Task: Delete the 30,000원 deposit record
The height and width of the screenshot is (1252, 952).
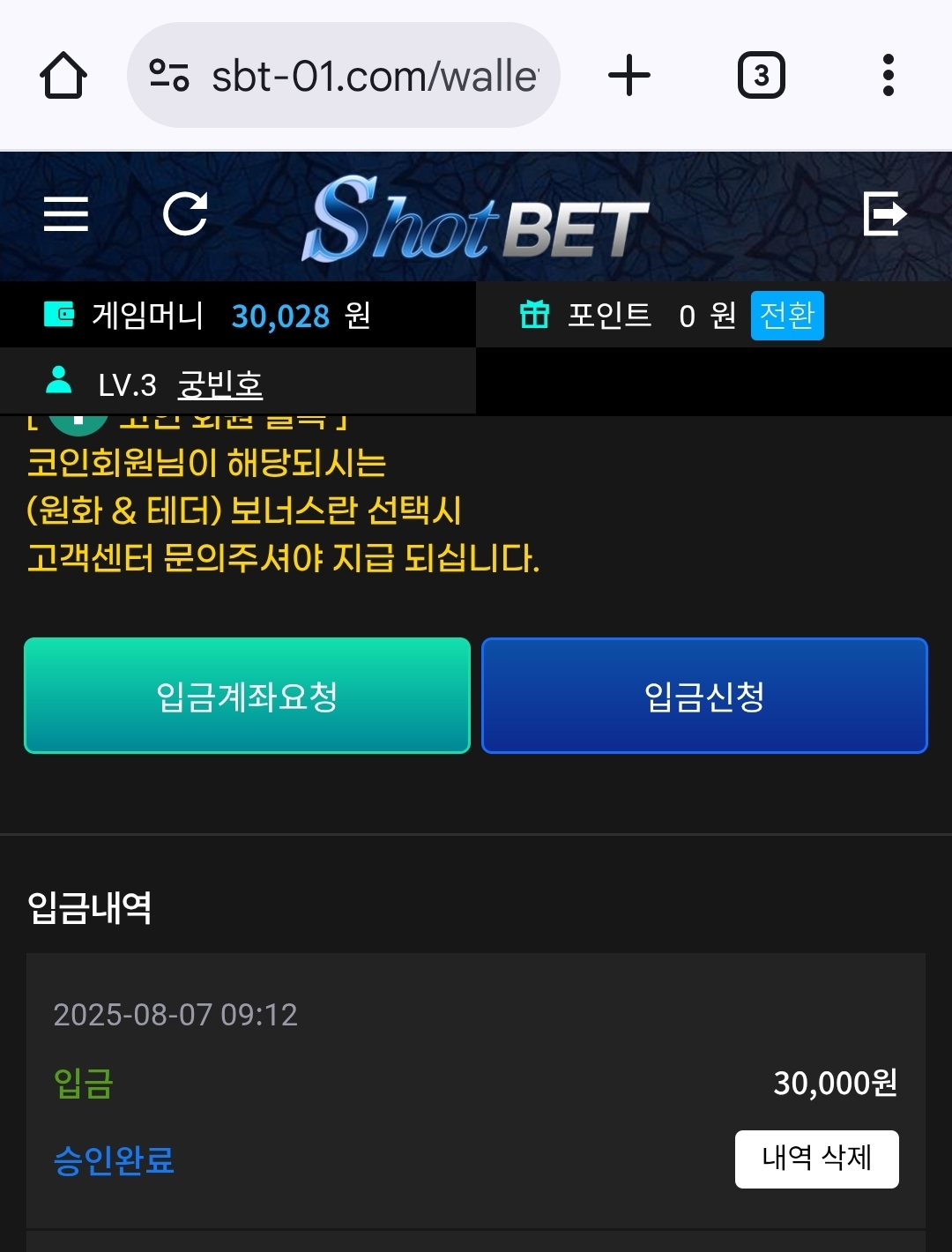Action: point(816,1159)
